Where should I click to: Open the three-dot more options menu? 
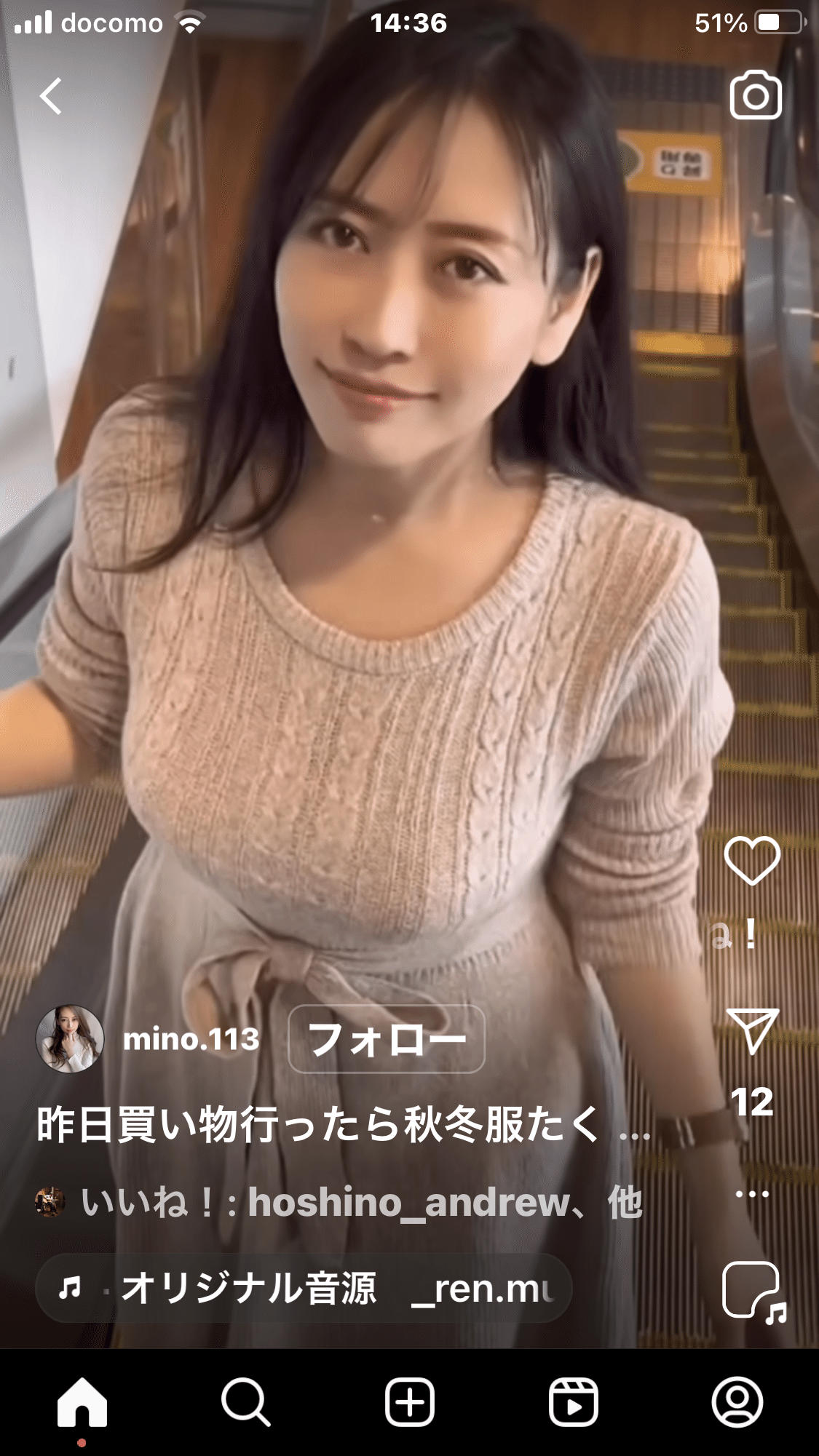point(752,1194)
